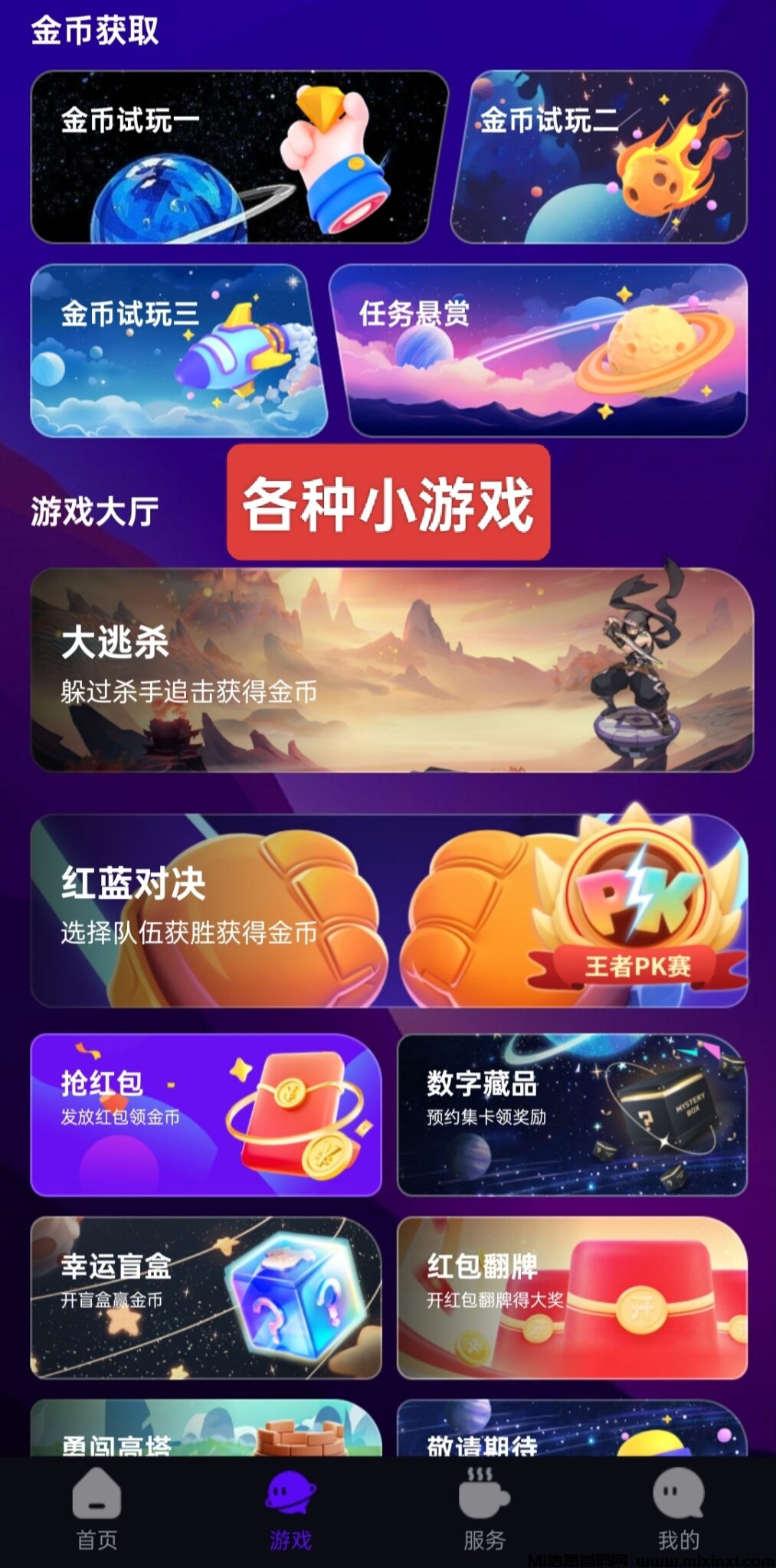Open the 抢红包 game

[205, 1115]
